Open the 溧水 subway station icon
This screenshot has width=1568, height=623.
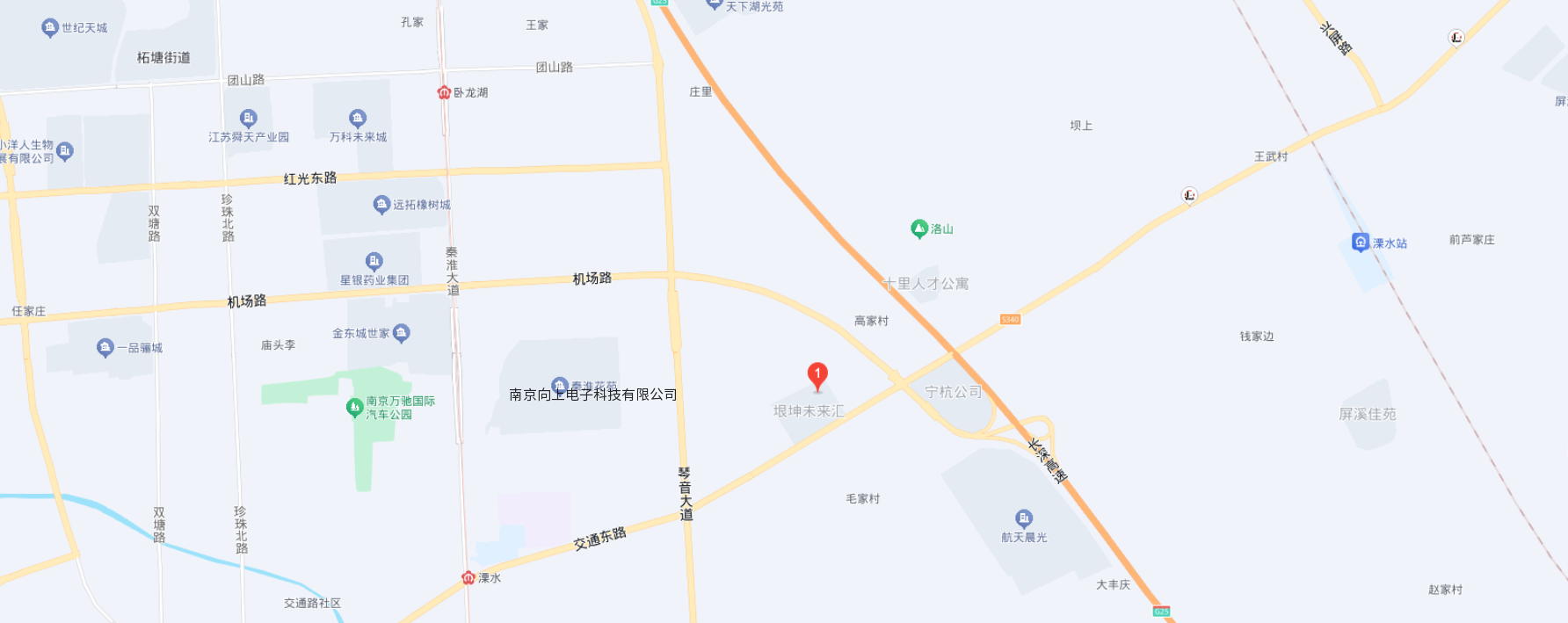point(468,577)
